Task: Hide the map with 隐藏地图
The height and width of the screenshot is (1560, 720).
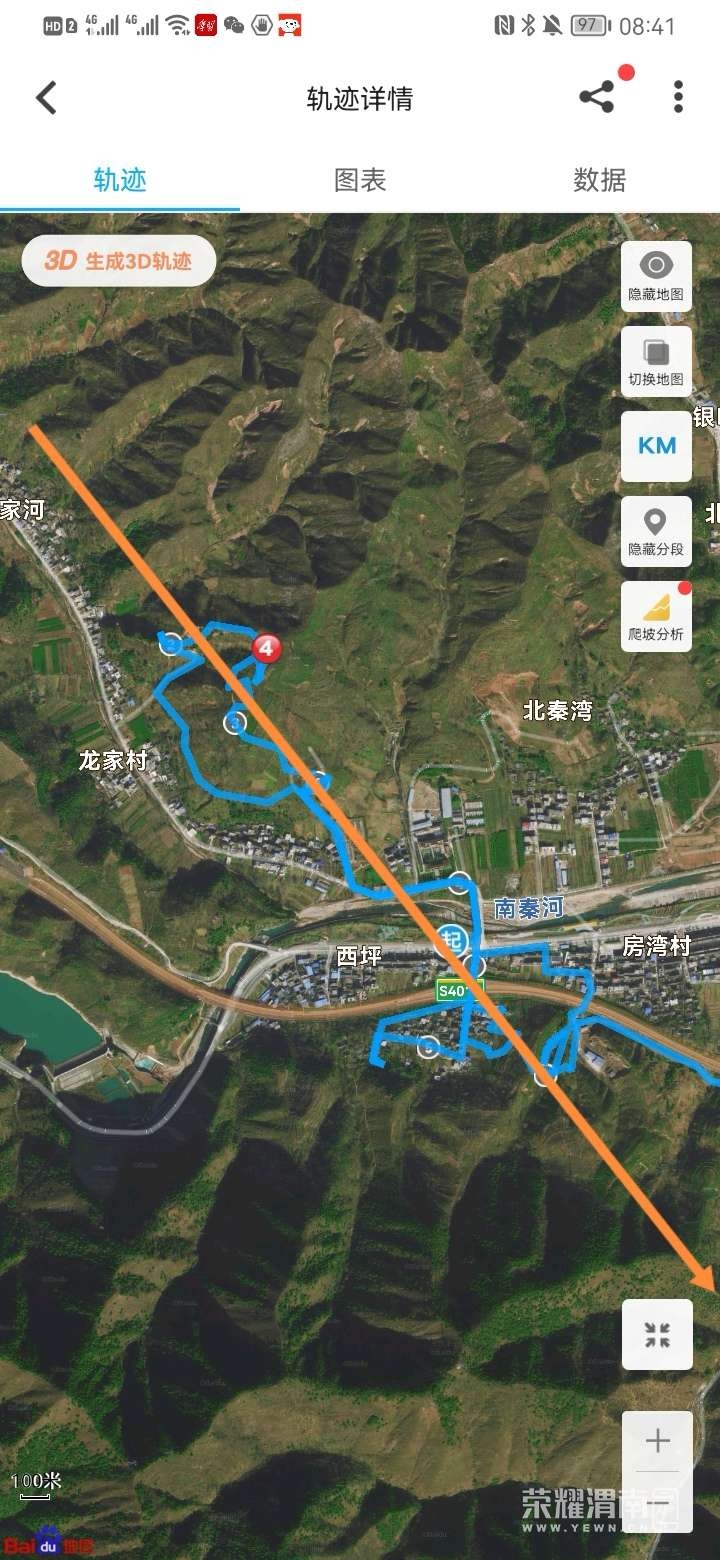Action: tap(656, 276)
